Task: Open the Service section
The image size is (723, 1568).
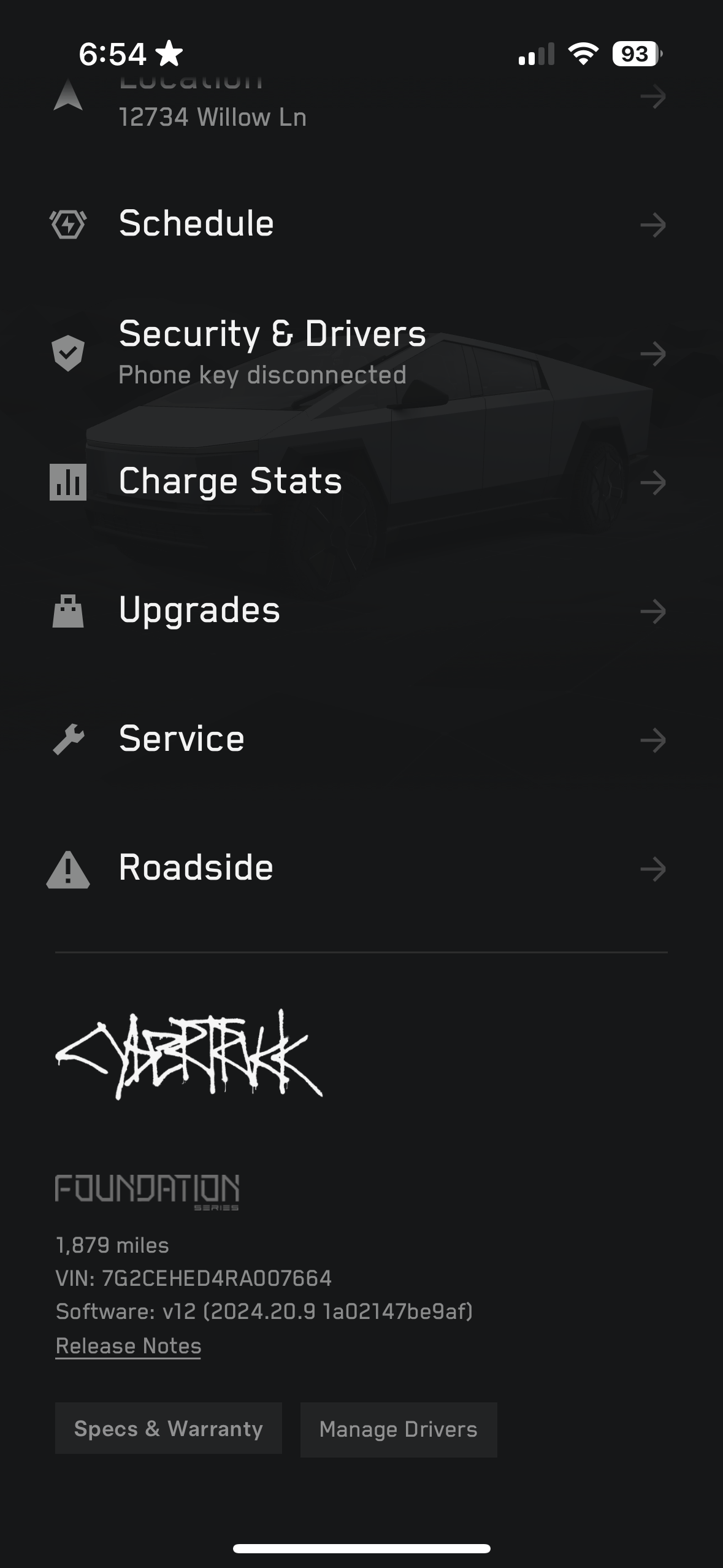Action: point(182,739)
